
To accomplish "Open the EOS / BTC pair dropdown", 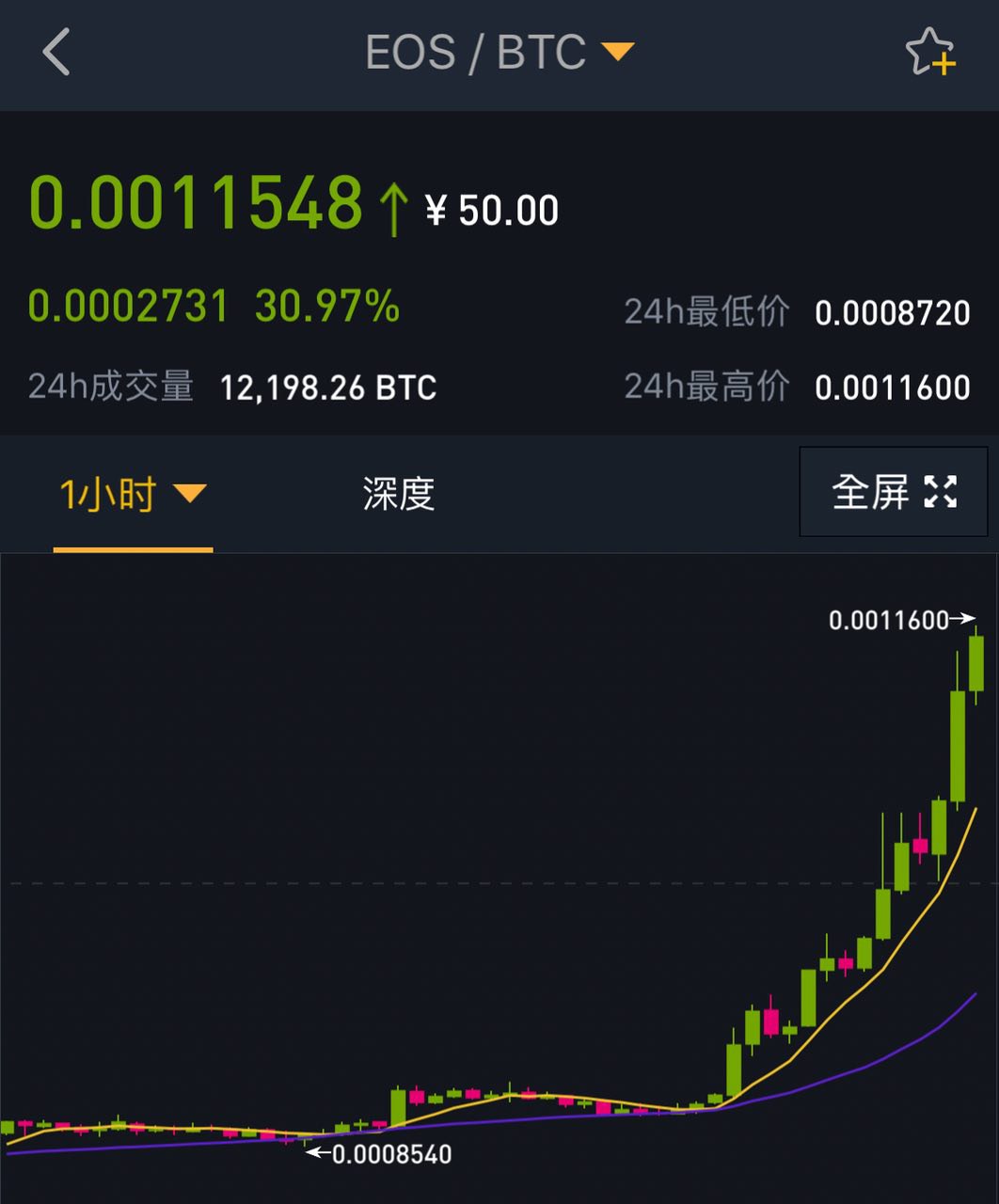I will click(499, 52).
